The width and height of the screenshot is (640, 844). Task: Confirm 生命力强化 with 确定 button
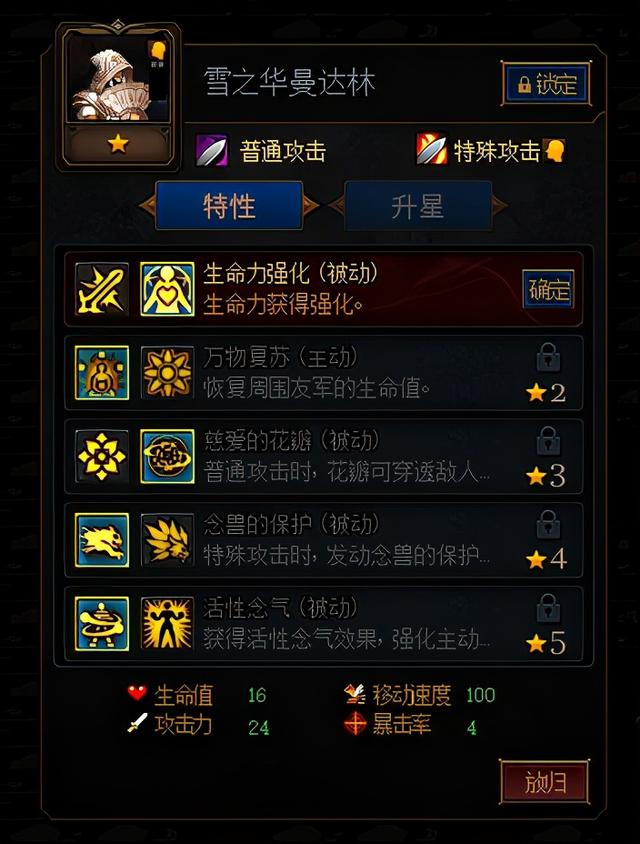[x=549, y=290]
